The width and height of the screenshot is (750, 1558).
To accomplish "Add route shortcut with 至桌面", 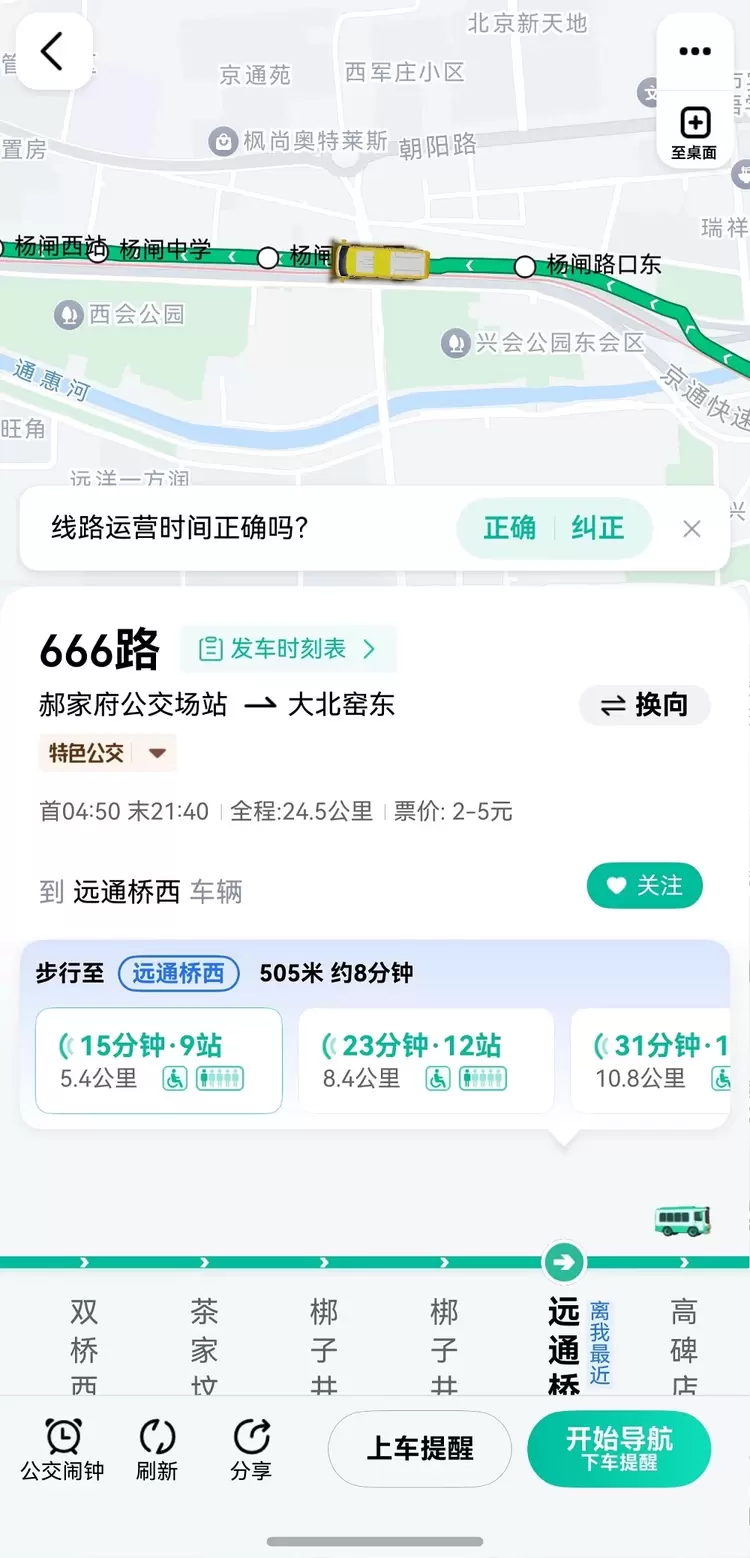I will pyautogui.click(x=694, y=133).
